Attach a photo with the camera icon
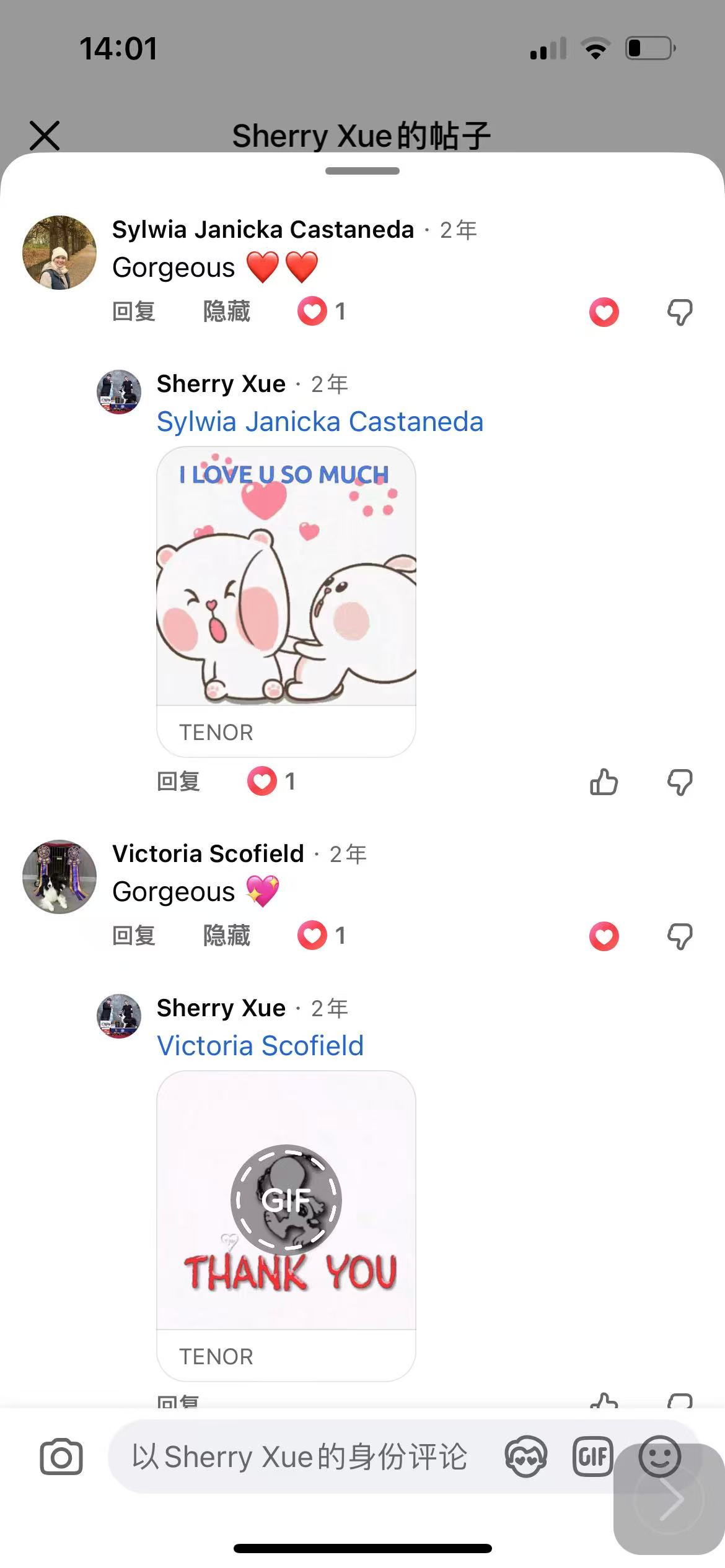 pyautogui.click(x=61, y=1457)
